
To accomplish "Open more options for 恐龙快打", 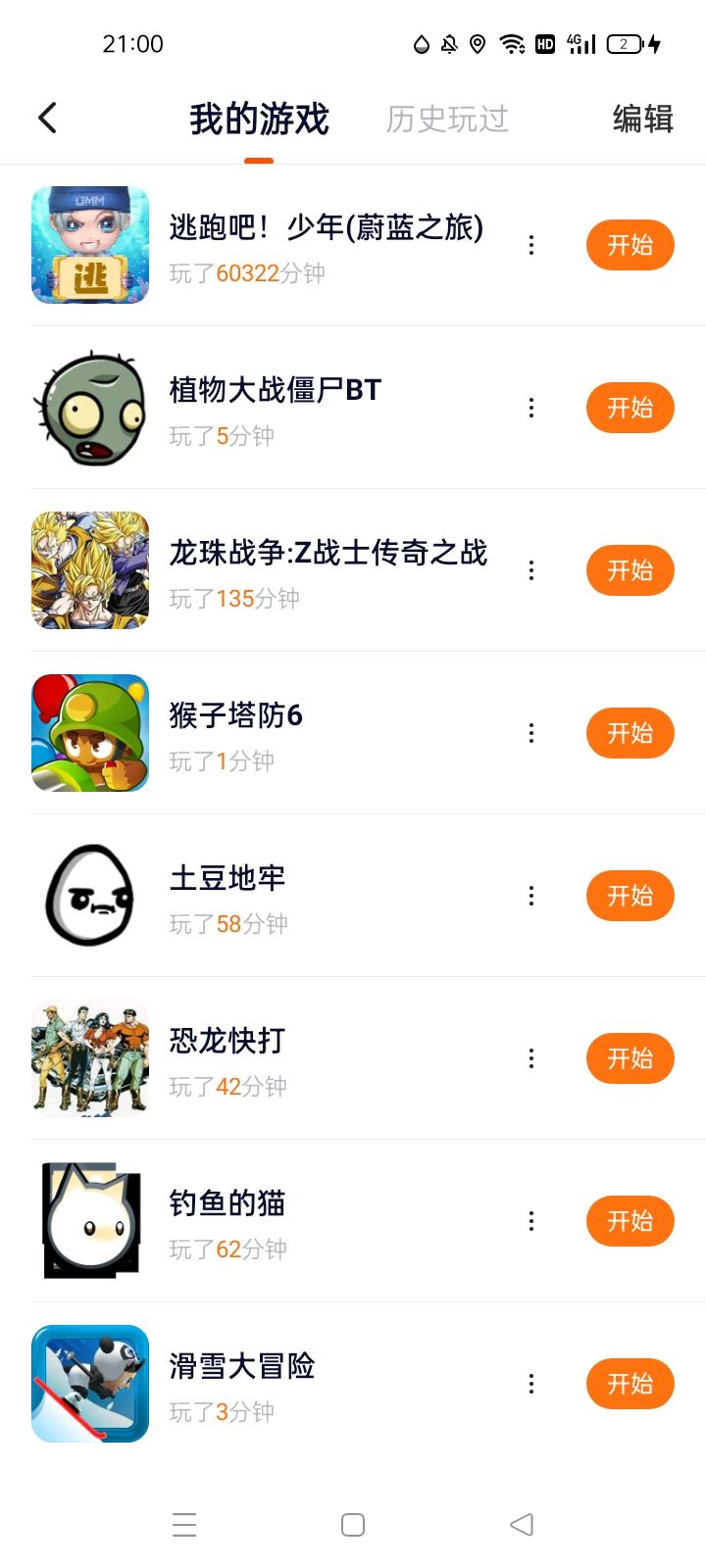I will [531, 1058].
